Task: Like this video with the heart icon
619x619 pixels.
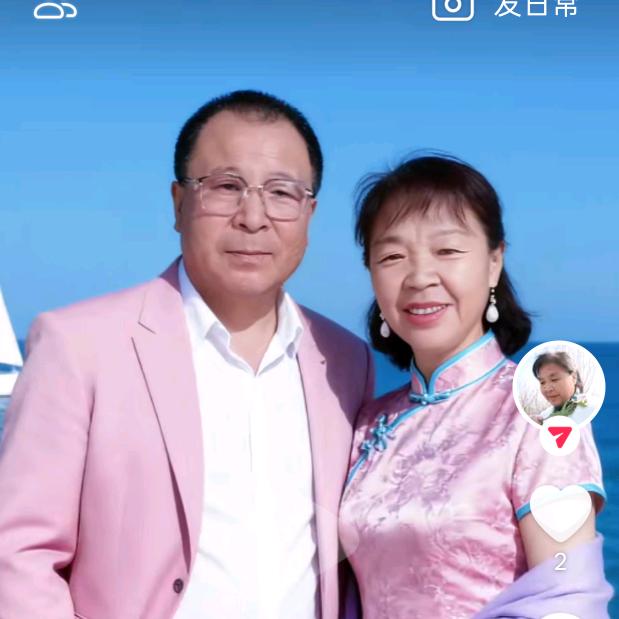Action: [x=560, y=512]
